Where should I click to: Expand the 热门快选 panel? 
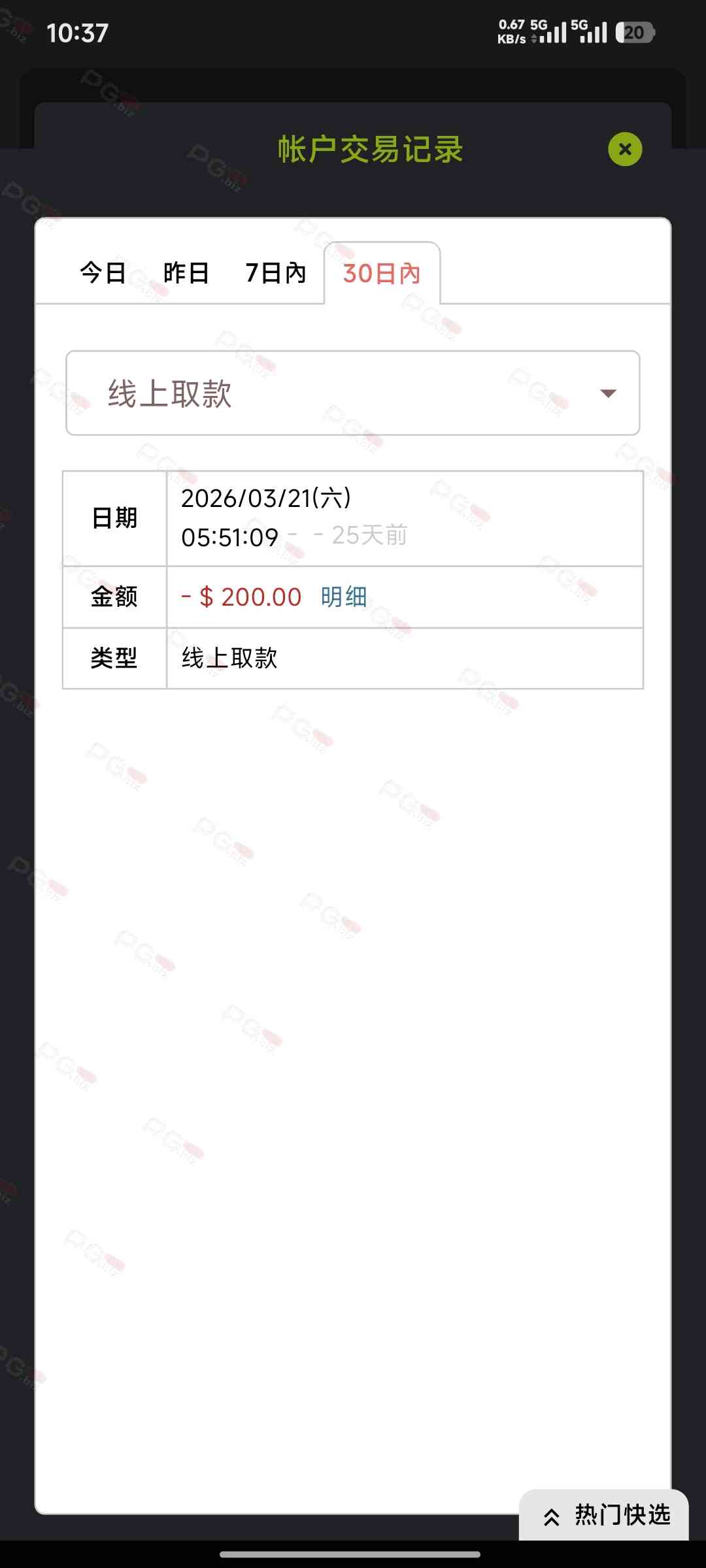point(605,1515)
